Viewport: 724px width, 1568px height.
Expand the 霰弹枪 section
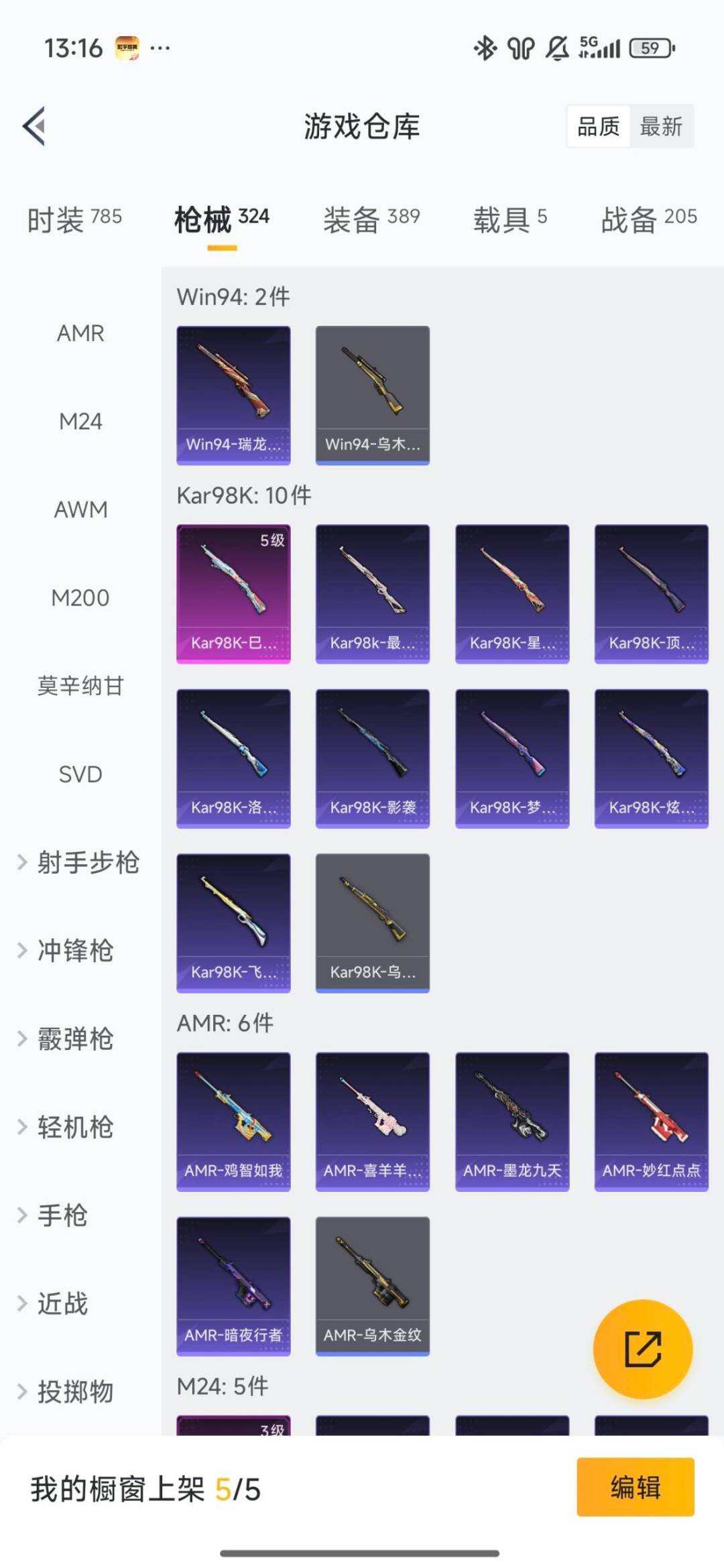74,1039
